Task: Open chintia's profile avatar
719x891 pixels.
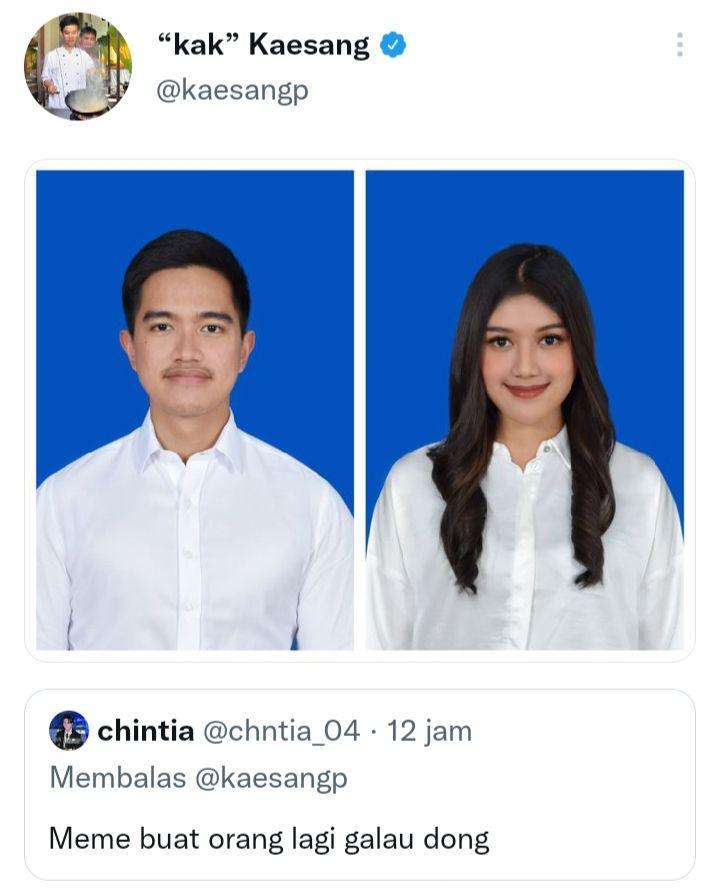Action: [69, 731]
